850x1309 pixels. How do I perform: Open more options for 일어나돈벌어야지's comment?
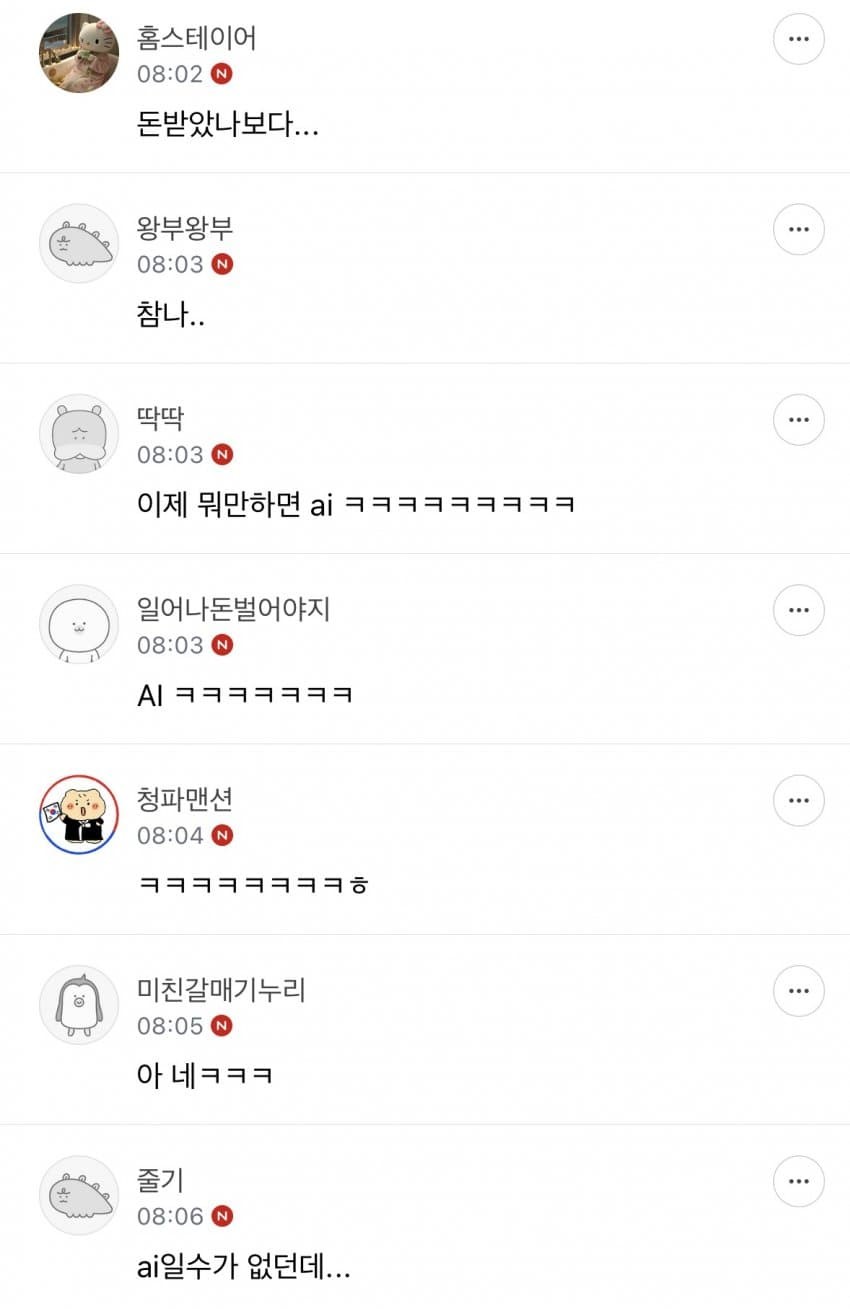pos(798,610)
